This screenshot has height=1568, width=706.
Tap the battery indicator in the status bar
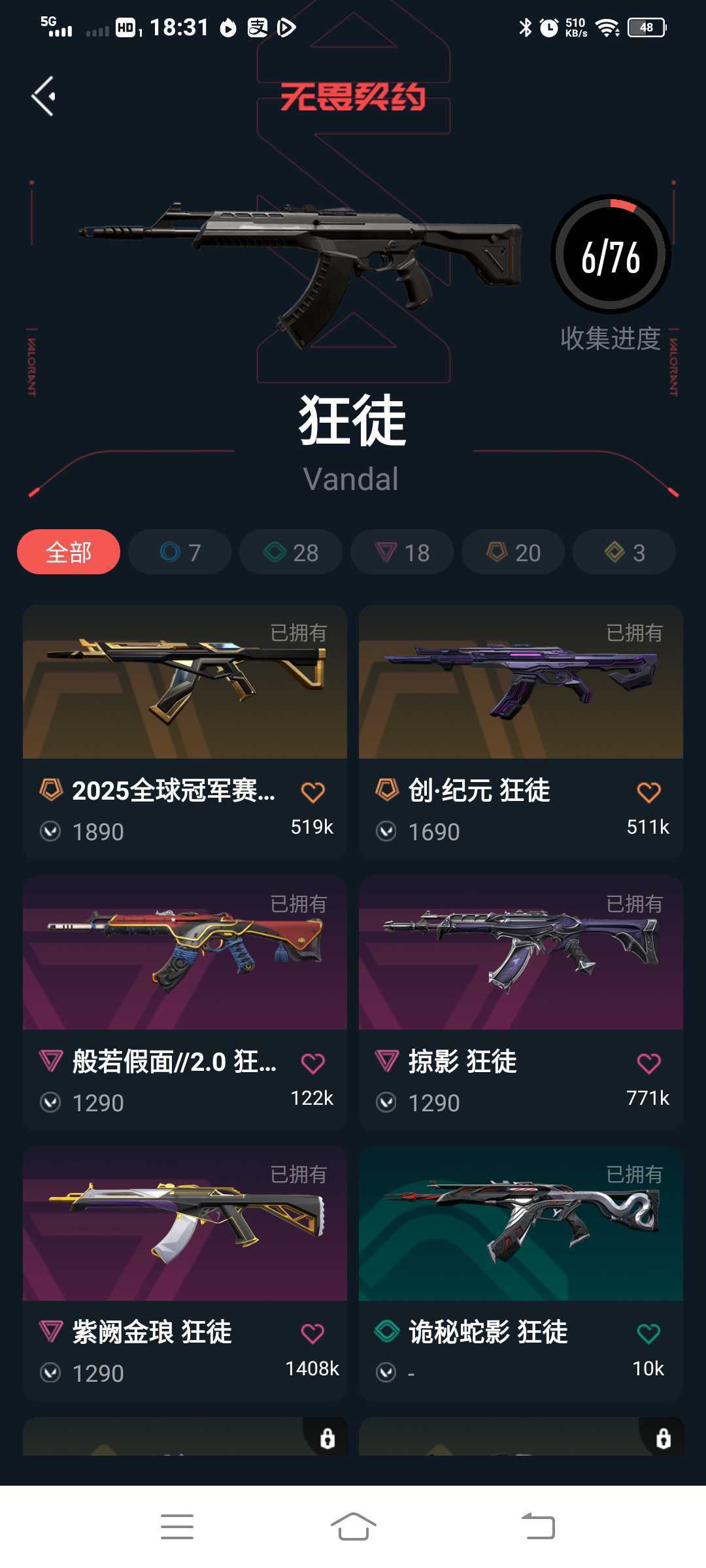pos(647,27)
